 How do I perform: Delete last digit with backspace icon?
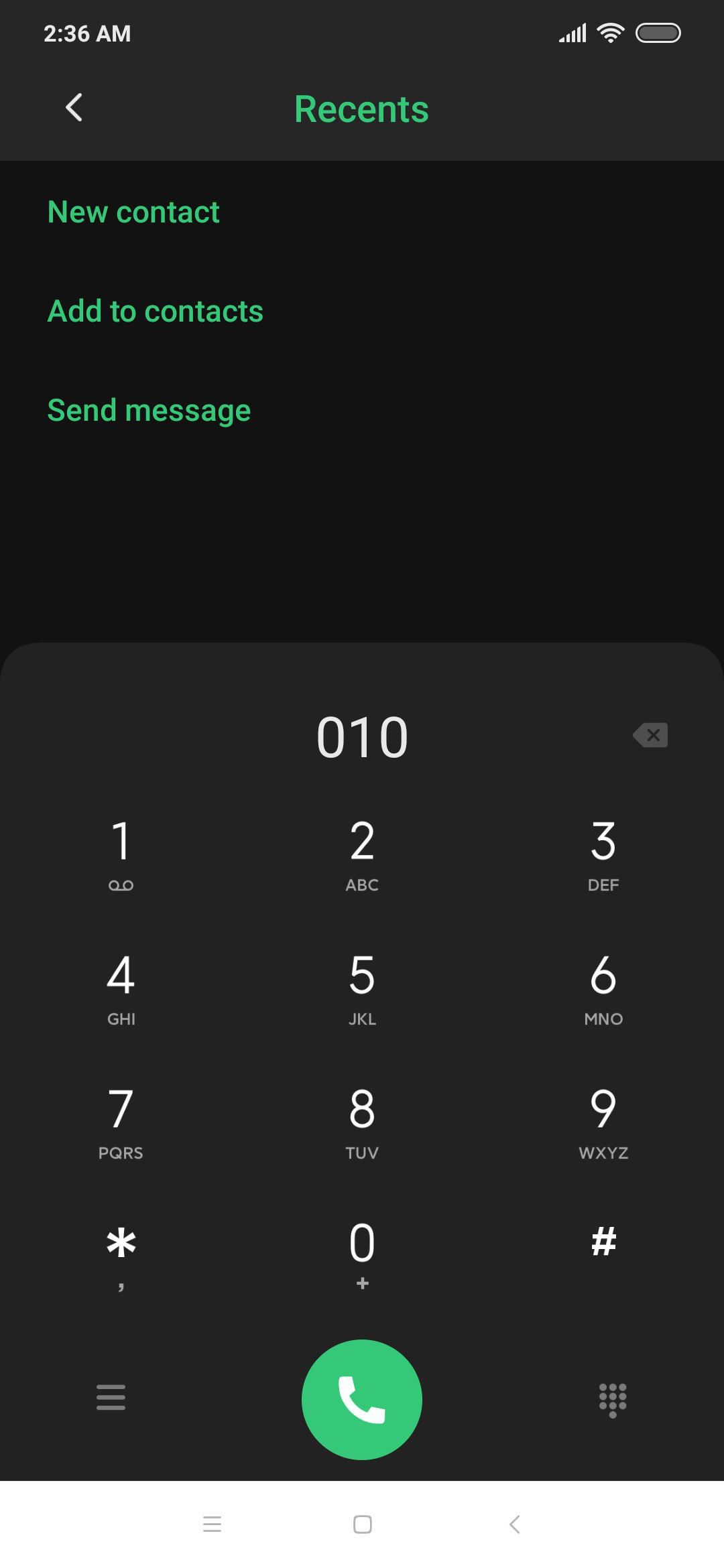coord(650,735)
